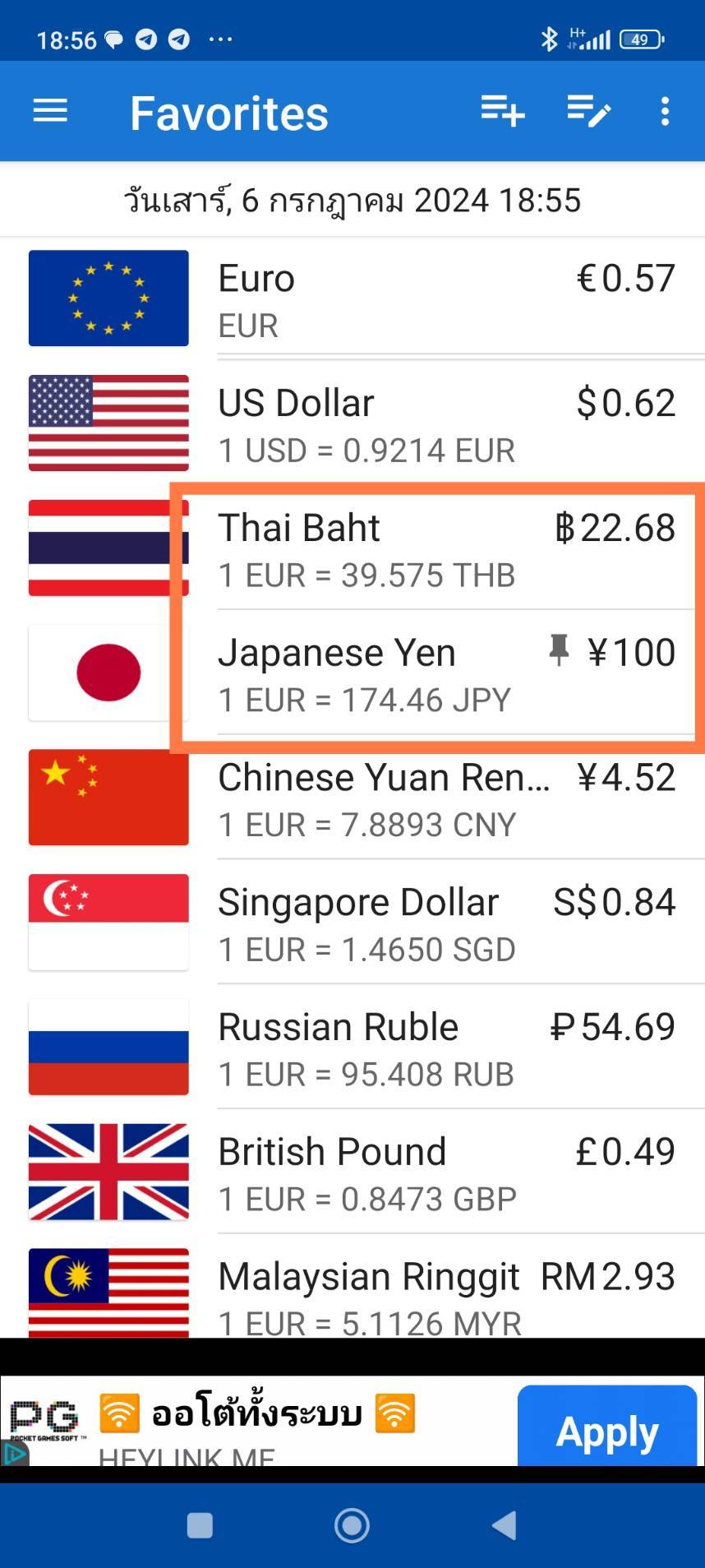
Task: Select the Chinese Yuan Renminbi row
Action: pyautogui.click(x=444, y=799)
